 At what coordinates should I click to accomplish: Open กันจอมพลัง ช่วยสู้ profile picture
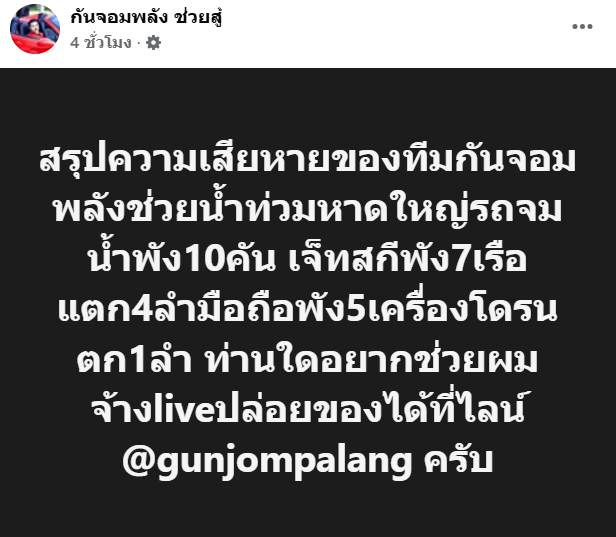(x=35, y=29)
